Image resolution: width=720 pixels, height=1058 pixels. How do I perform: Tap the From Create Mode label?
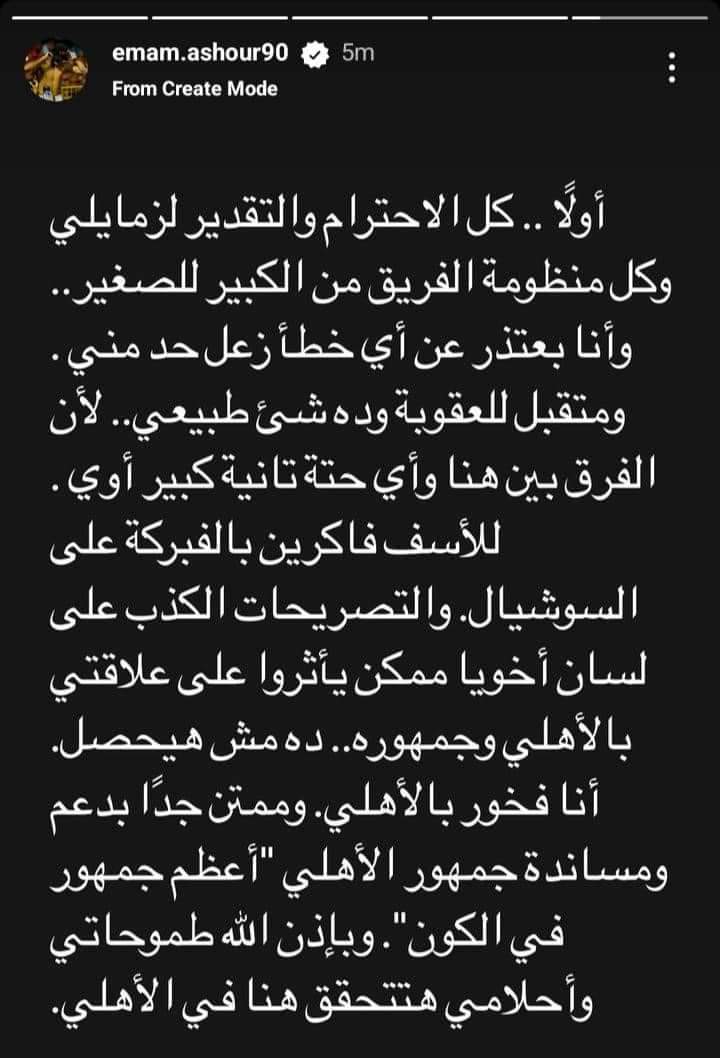pos(194,88)
